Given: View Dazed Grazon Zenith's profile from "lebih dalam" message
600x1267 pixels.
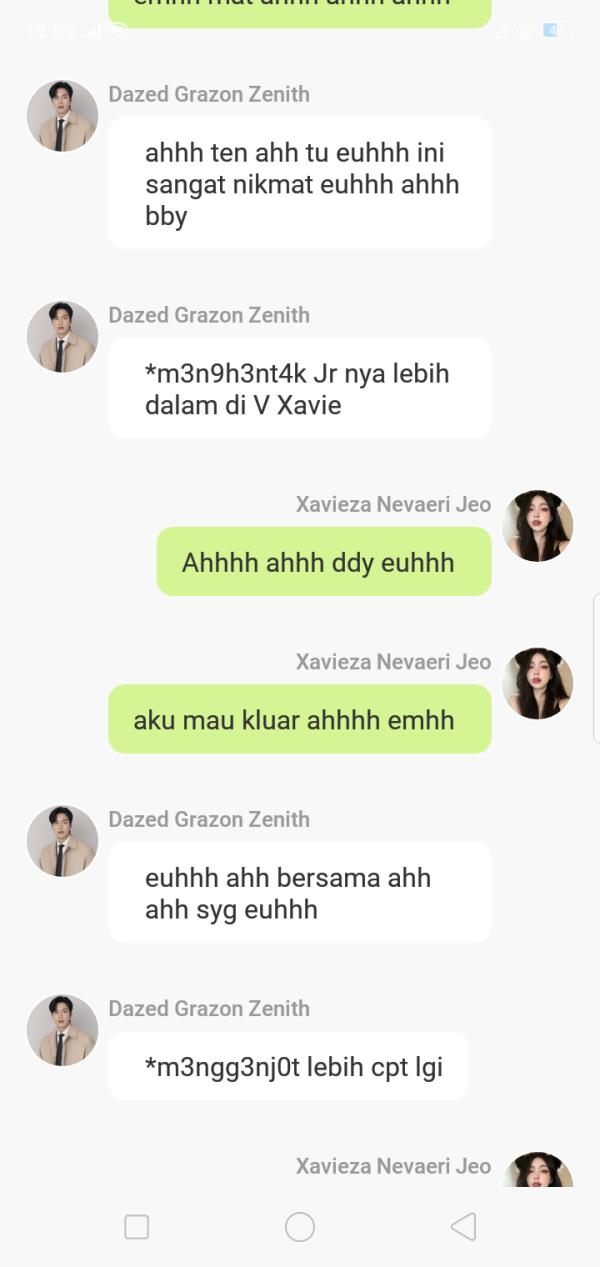Looking at the screenshot, I should point(62,337).
